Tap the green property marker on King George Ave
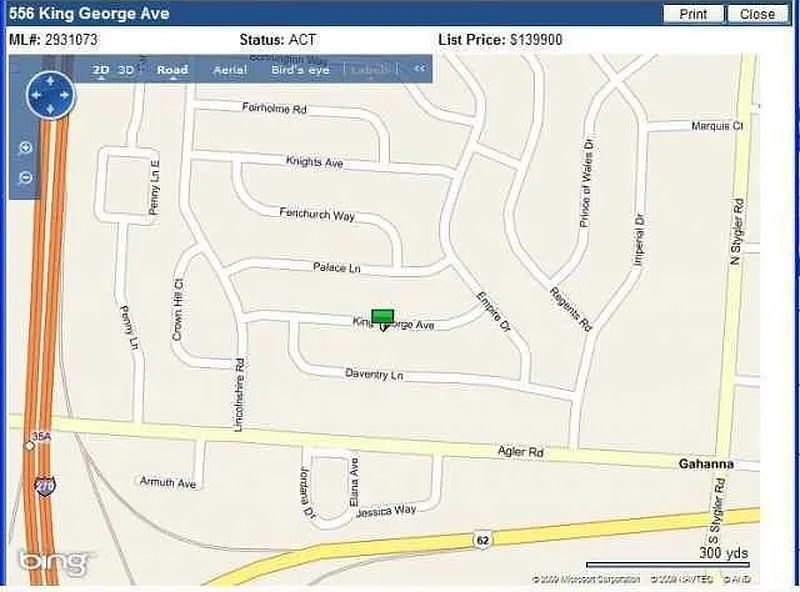 coord(383,318)
